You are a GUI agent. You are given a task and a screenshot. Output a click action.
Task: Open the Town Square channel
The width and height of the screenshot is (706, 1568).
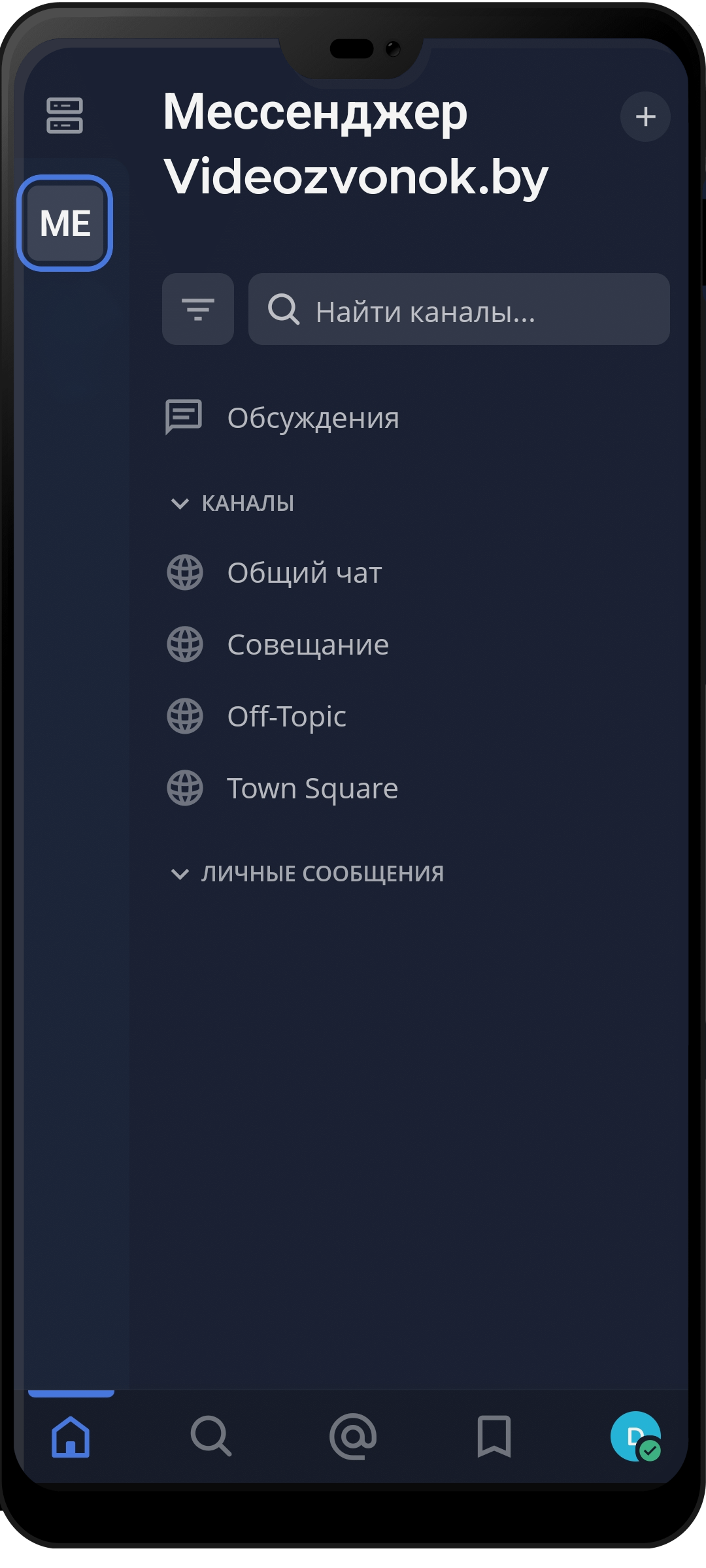click(312, 789)
